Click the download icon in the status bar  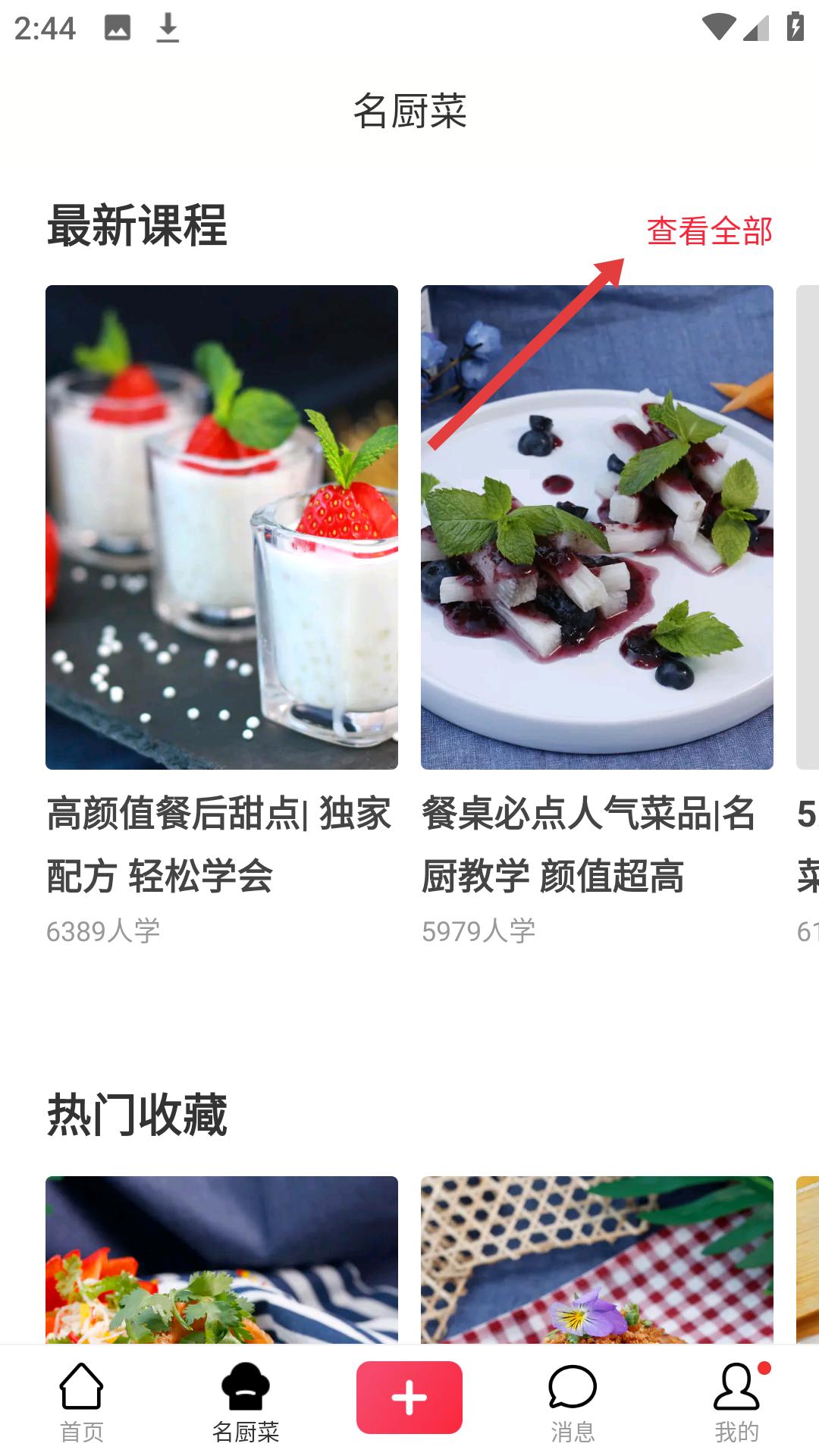166,28
